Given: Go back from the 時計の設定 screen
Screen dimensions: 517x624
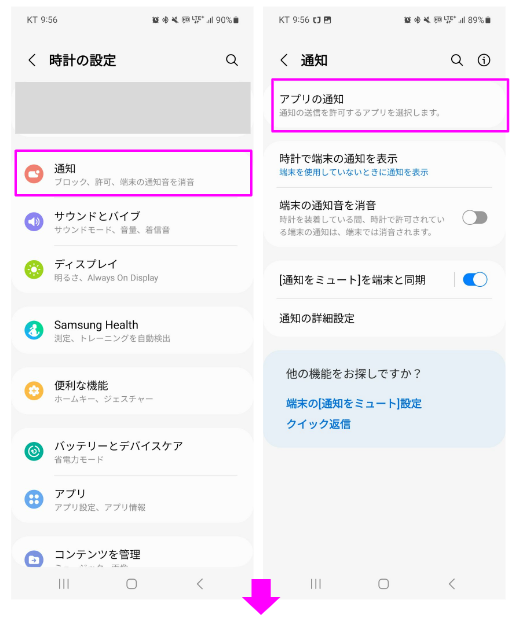Looking at the screenshot, I should 32,60.
